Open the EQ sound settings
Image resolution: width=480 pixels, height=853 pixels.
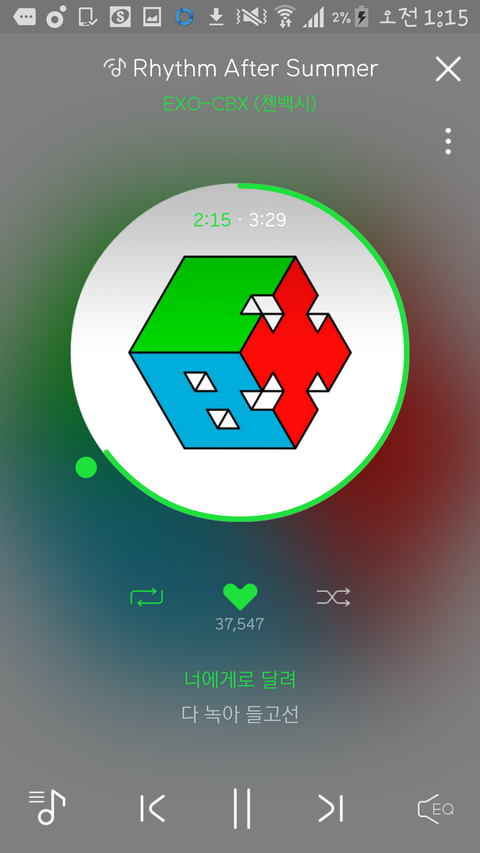[435, 808]
